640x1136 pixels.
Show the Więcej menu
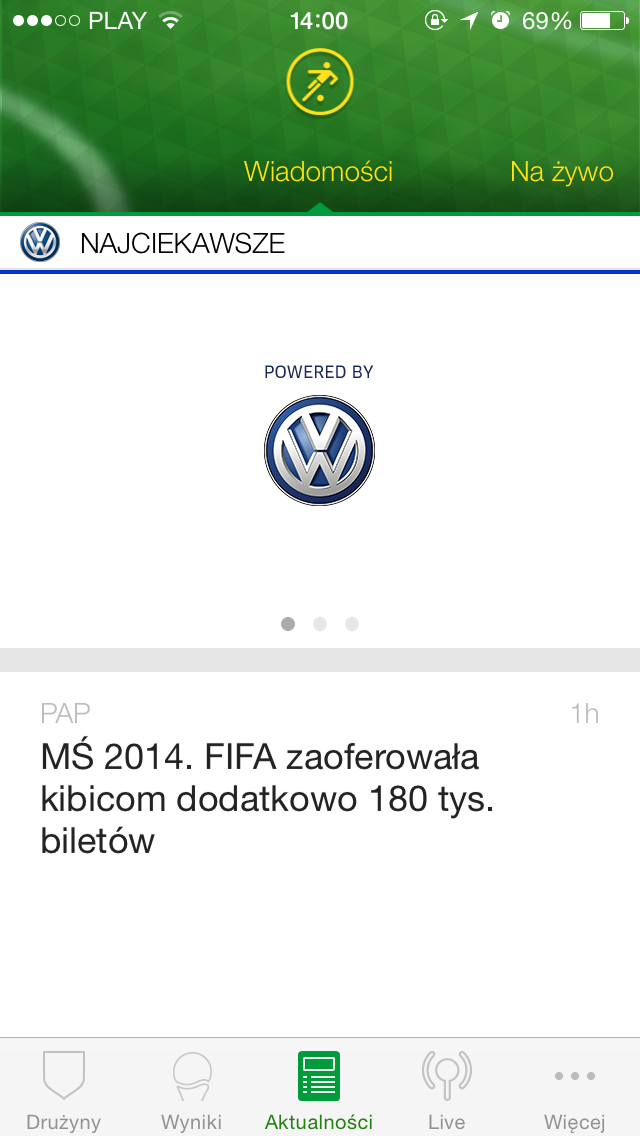point(574,1090)
